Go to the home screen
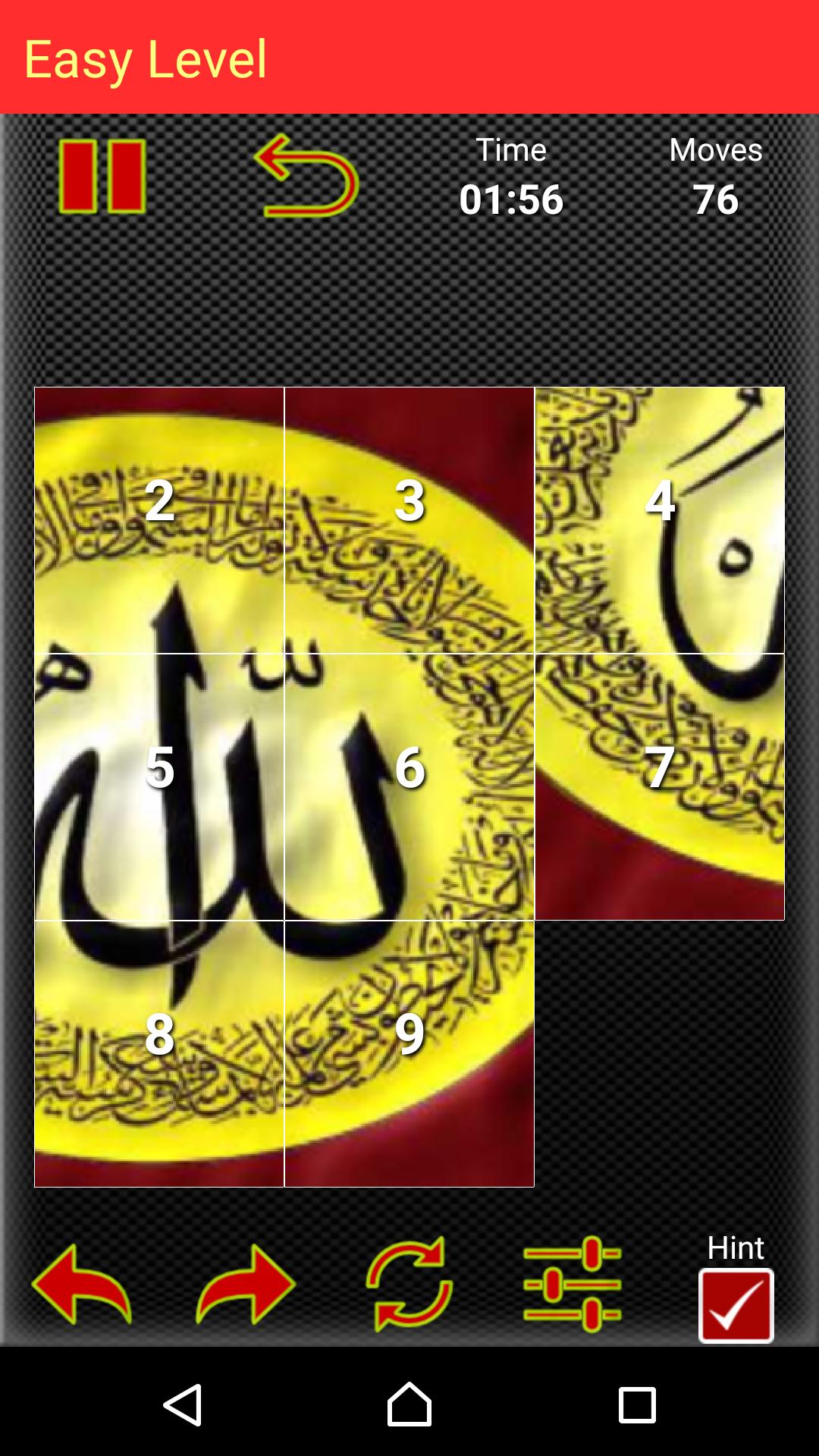The height and width of the screenshot is (1456, 819). [x=409, y=1404]
